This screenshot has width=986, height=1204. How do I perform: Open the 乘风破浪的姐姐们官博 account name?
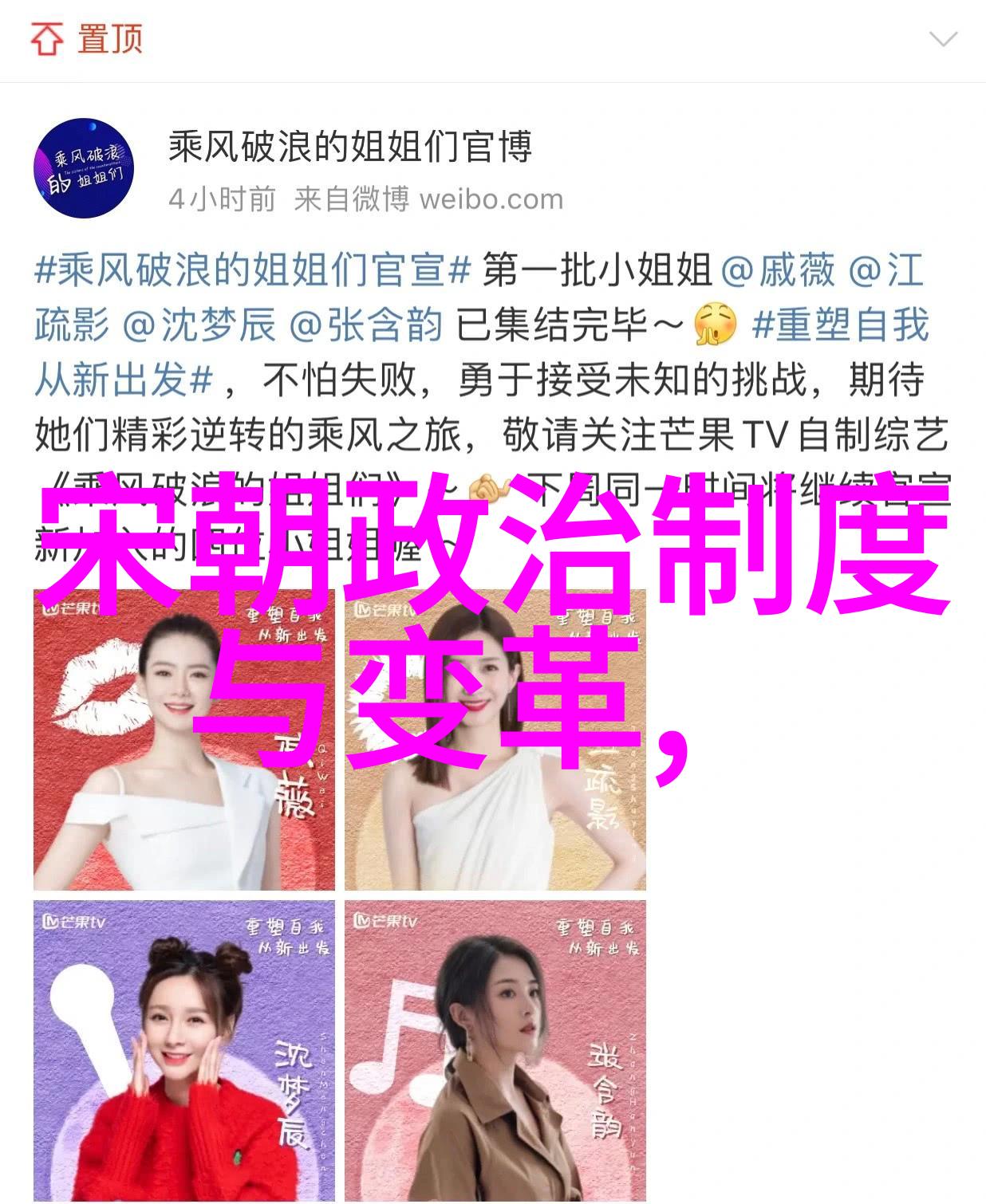click(349, 148)
